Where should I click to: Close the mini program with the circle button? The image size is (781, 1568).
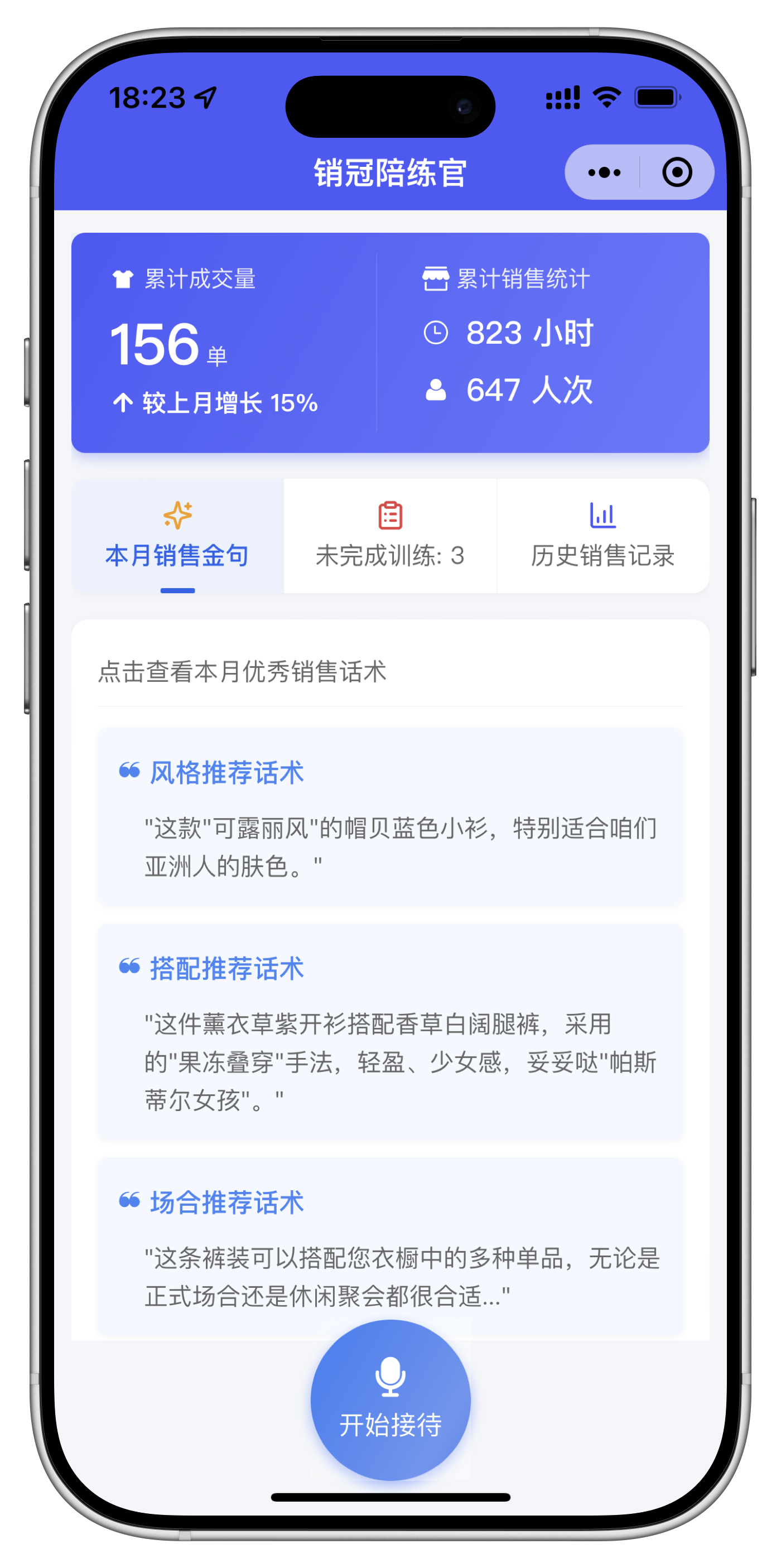[x=676, y=172]
